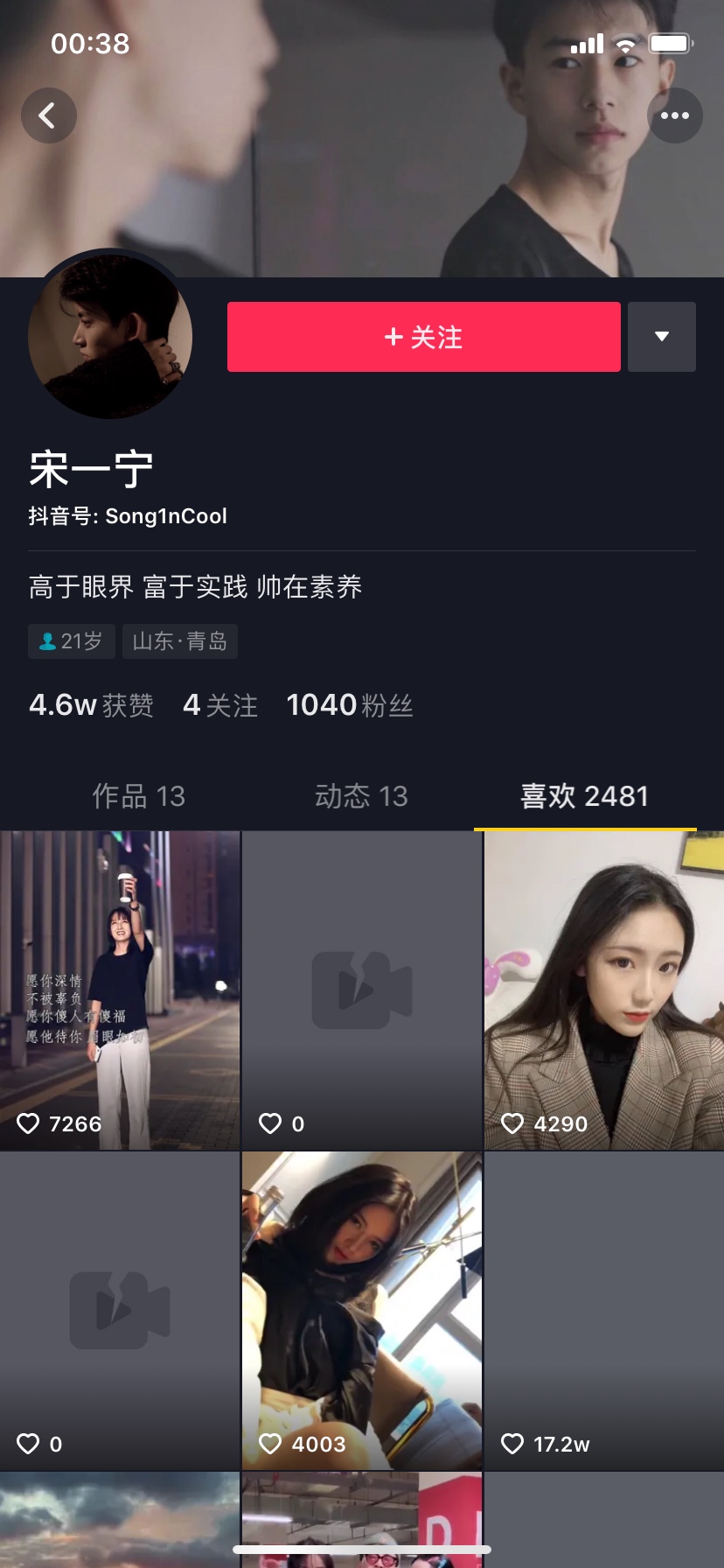Select the 喜欢 2481 tab
The image size is (724, 1568).
point(584,795)
